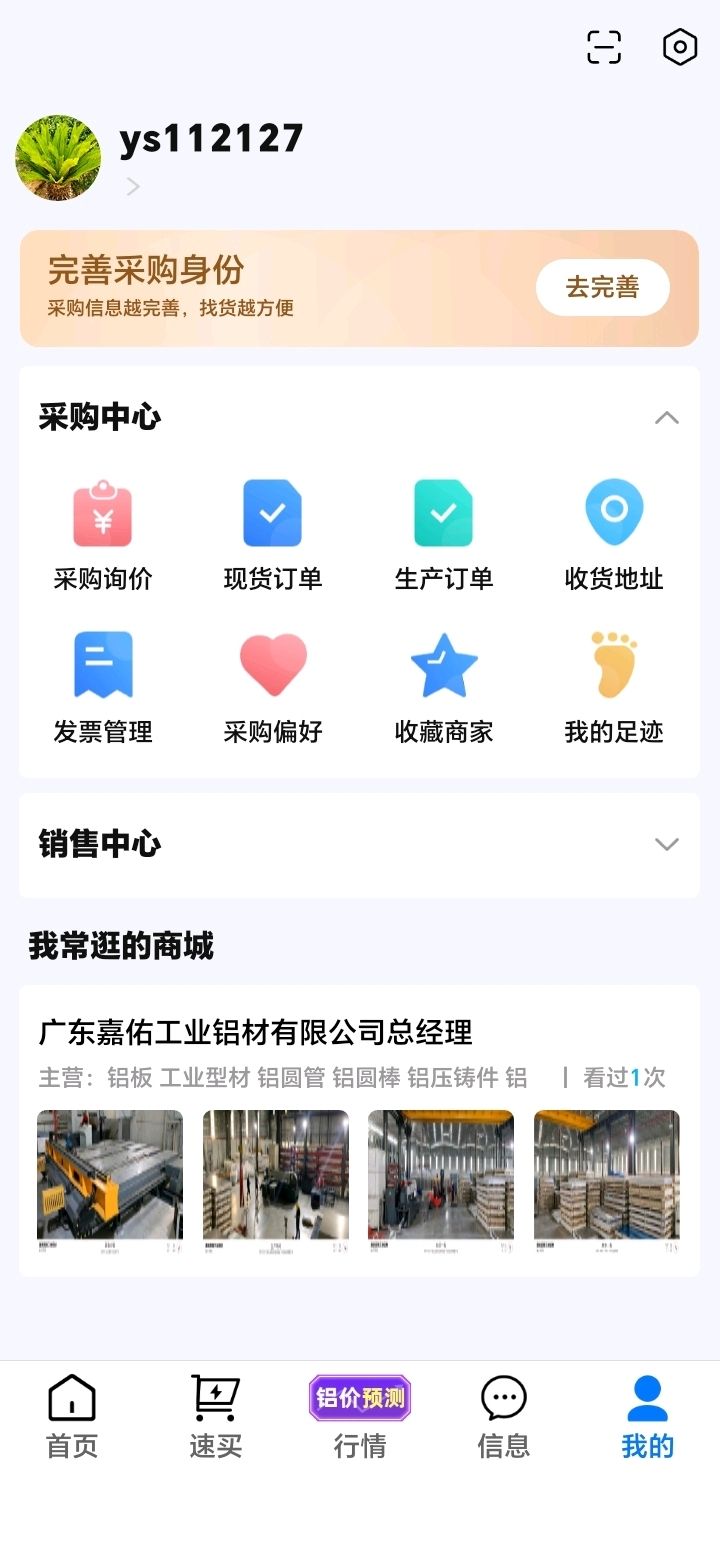The height and width of the screenshot is (1548, 720).
Task: Switch to the 行情 tab
Action: tap(360, 1418)
